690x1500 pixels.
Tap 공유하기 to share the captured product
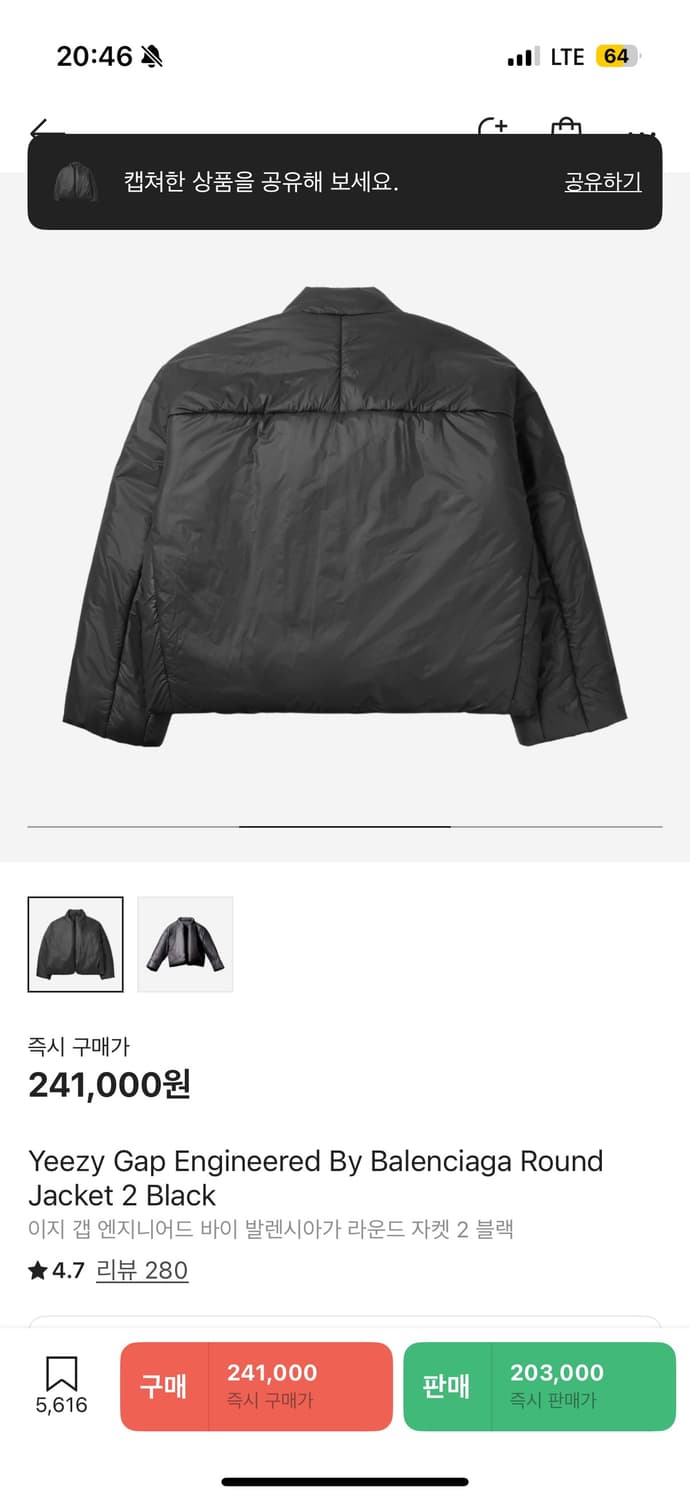tap(602, 182)
